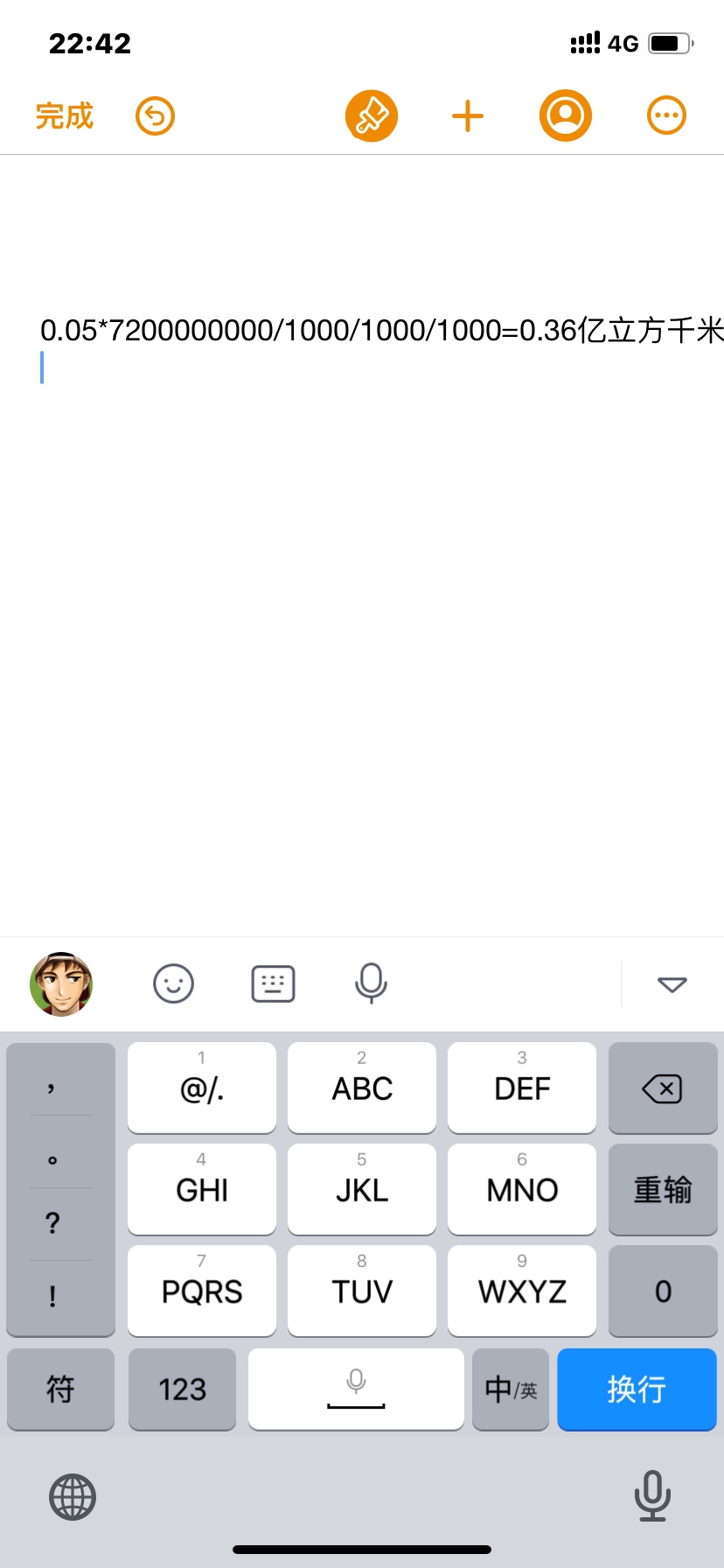Tap 重输 to retype input
This screenshot has height=1568, width=724.
click(x=662, y=1190)
